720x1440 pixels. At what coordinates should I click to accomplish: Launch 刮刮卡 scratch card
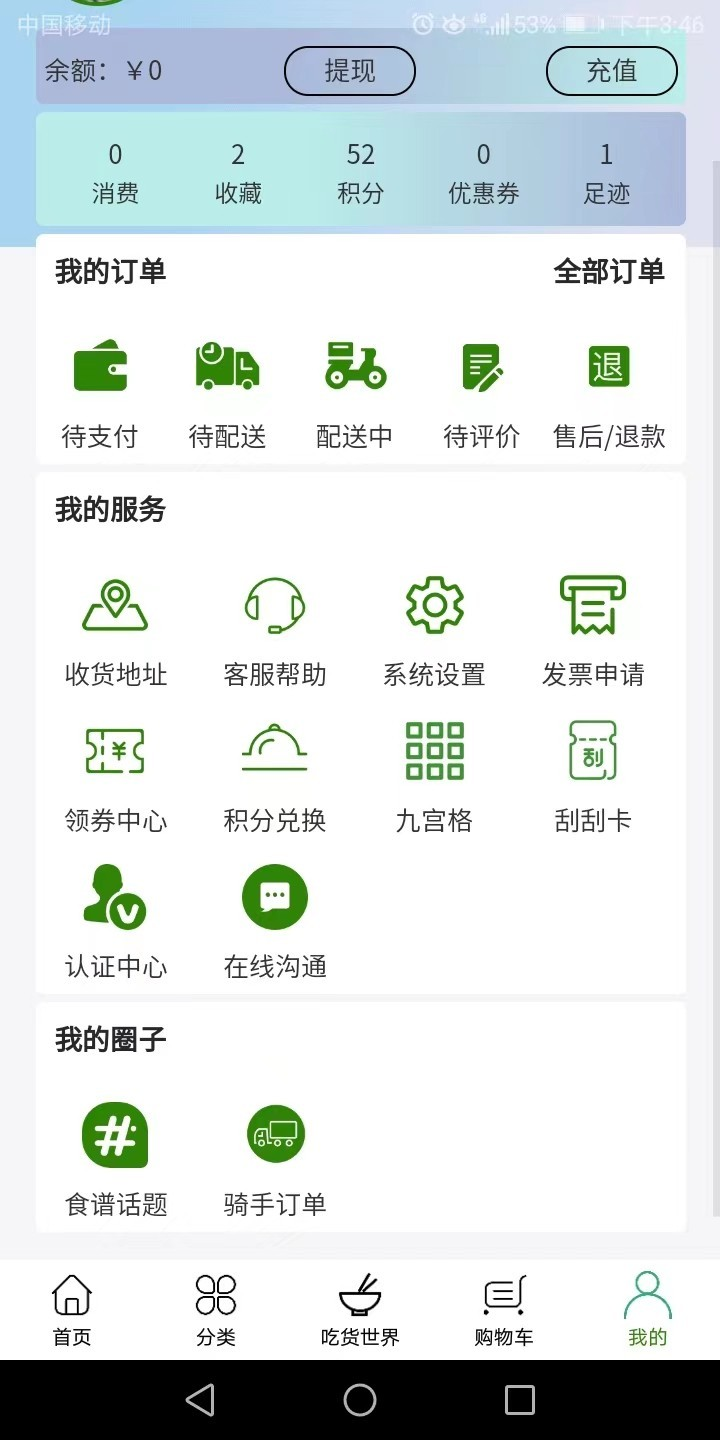point(593,777)
